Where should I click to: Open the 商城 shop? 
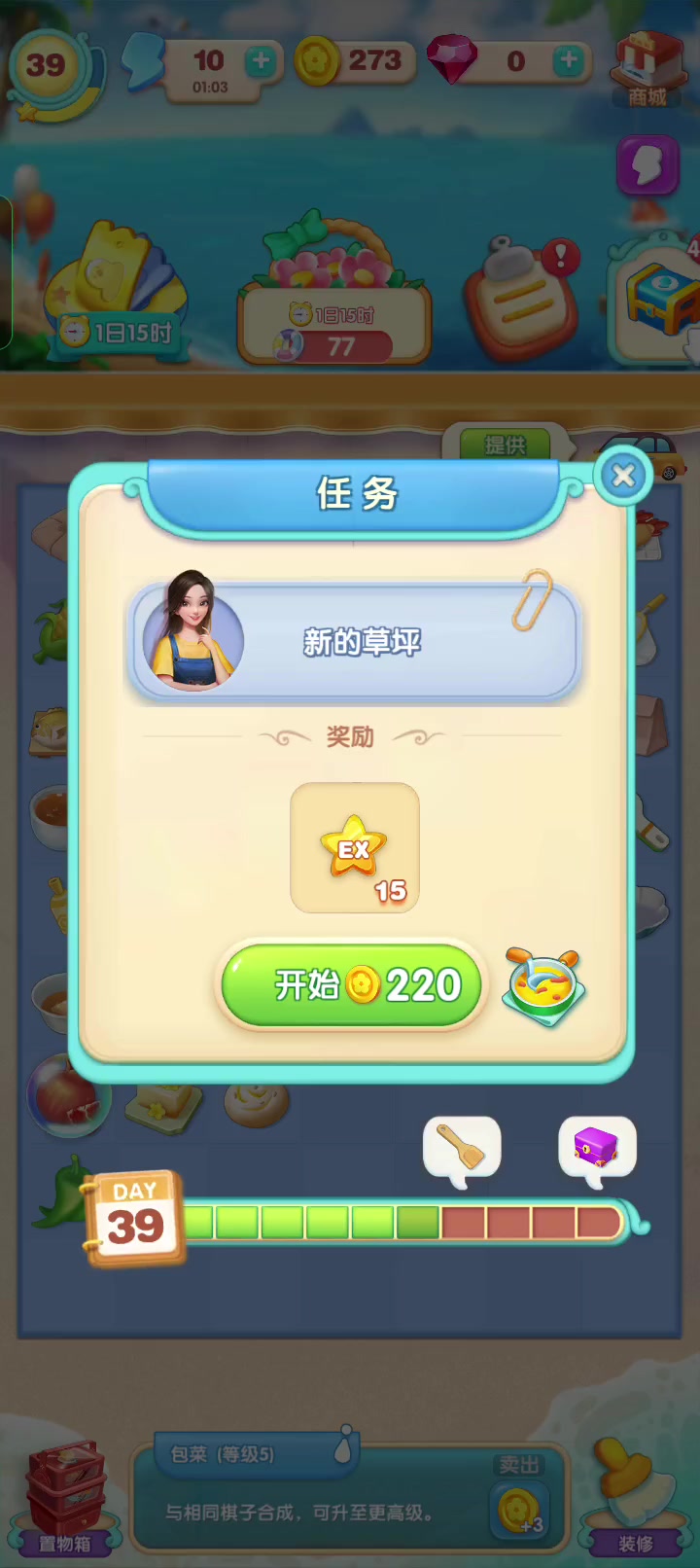[x=647, y=68]
